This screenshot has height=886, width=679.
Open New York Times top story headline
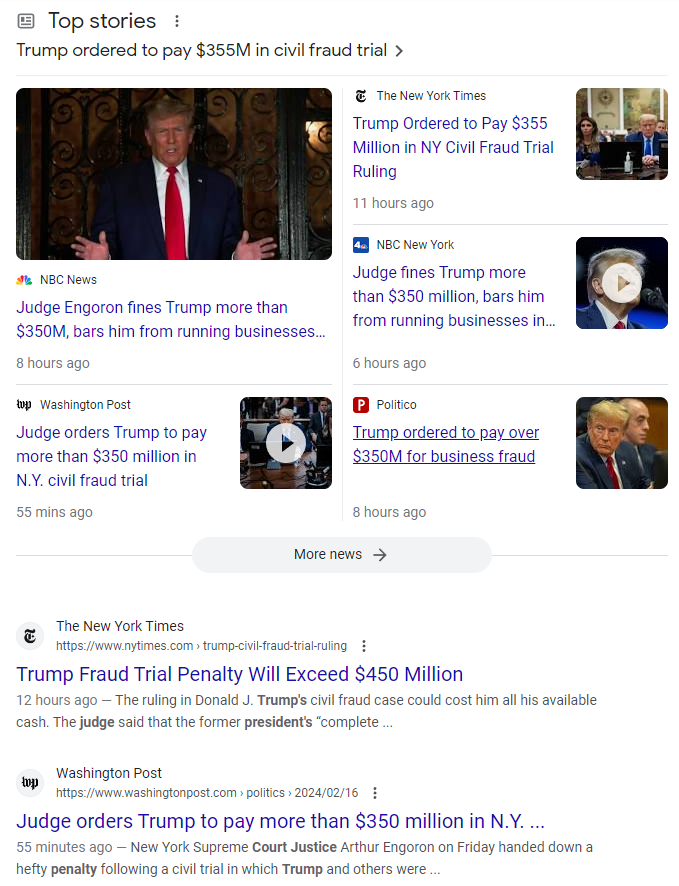pos(452,147)
